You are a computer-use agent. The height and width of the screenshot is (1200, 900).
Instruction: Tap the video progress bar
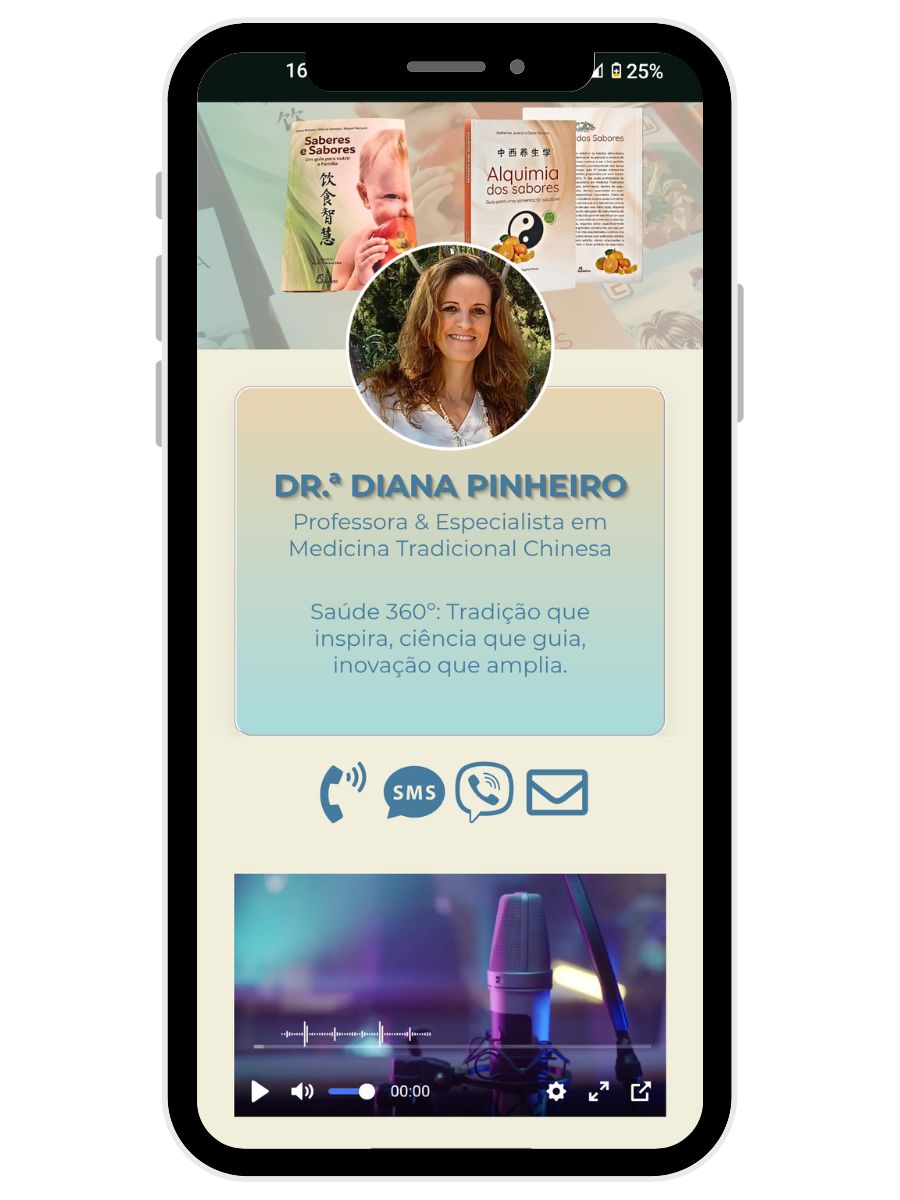(x=450, y=1046)
